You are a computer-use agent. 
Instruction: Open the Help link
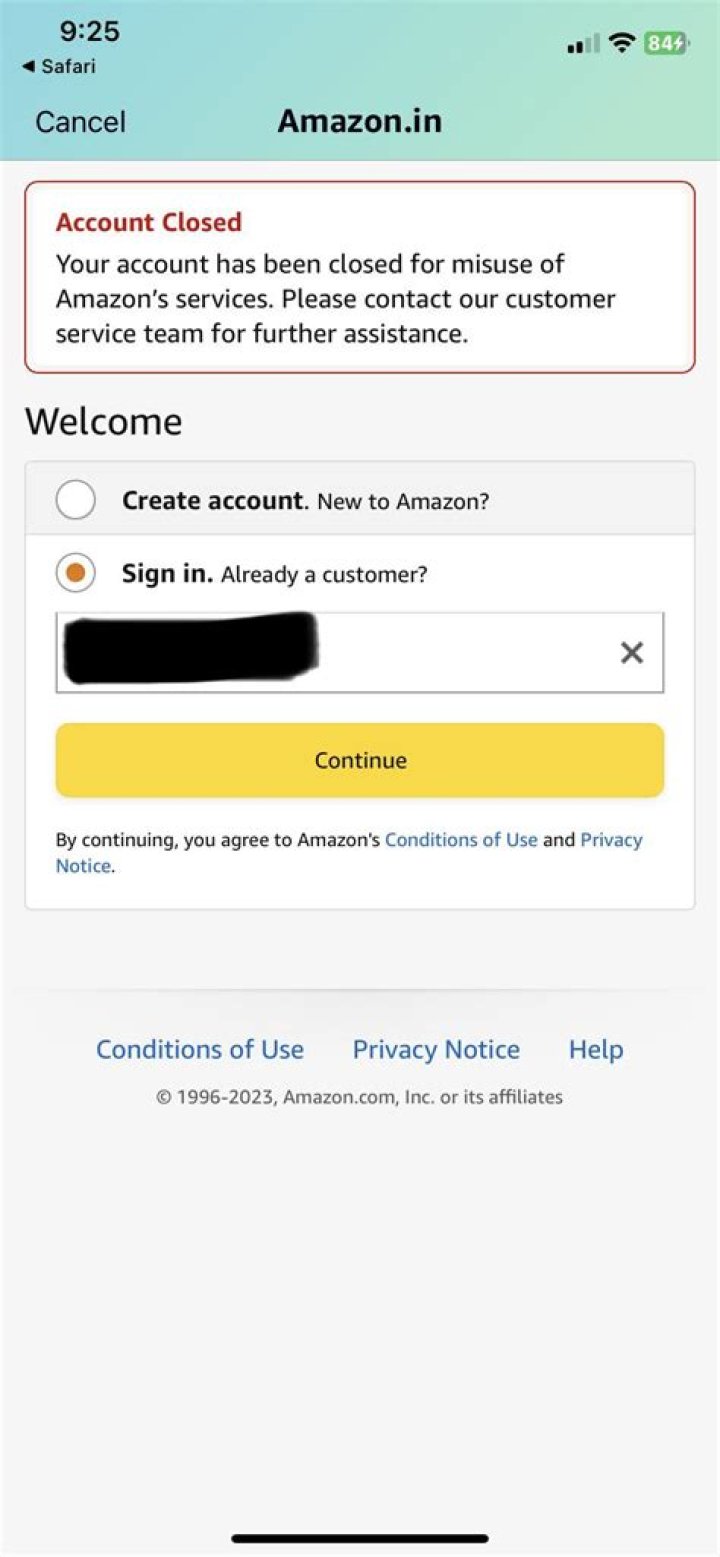coord(596,1049)
